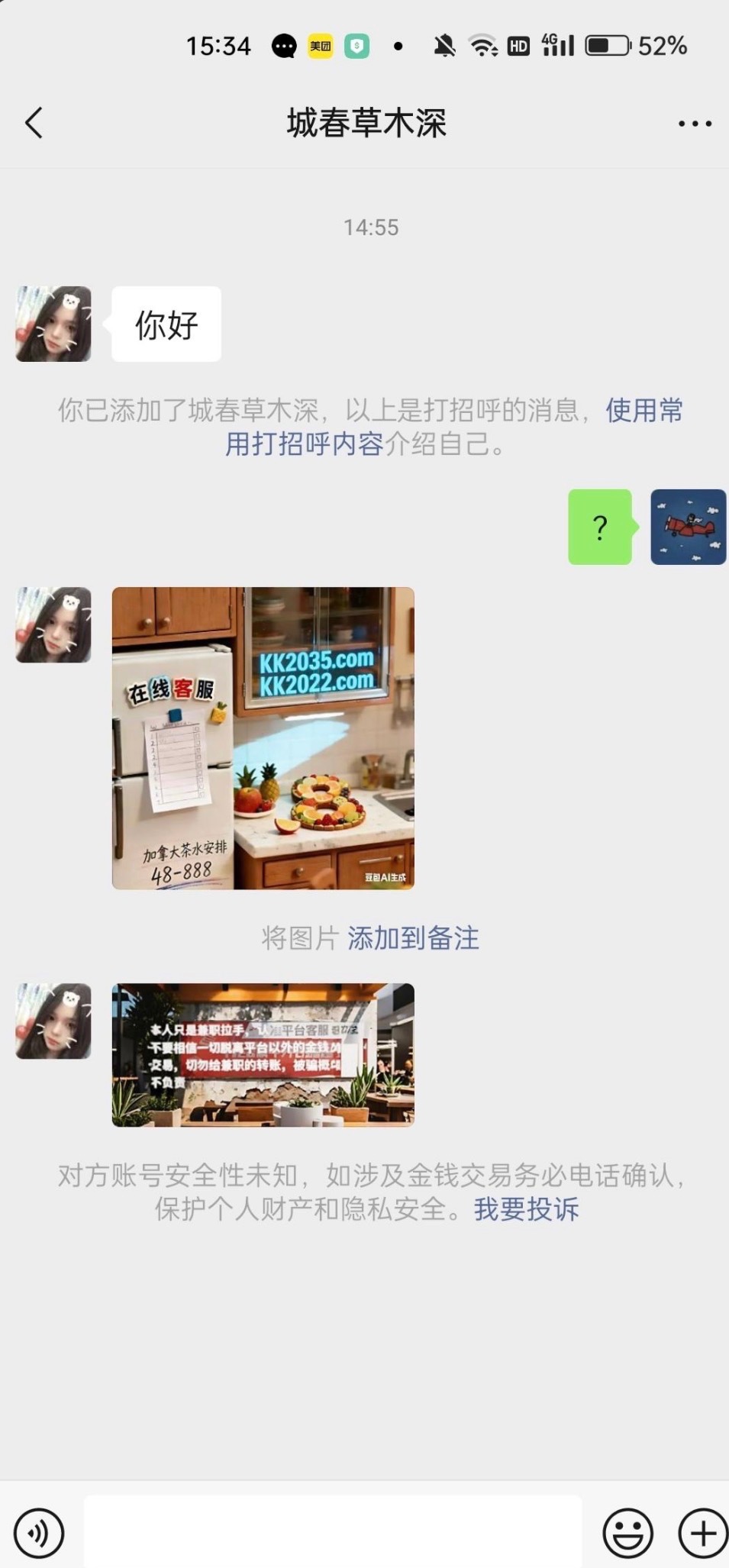Go back from the 城春草木深 chat
729x1568 pixels.
pos(34,123)
